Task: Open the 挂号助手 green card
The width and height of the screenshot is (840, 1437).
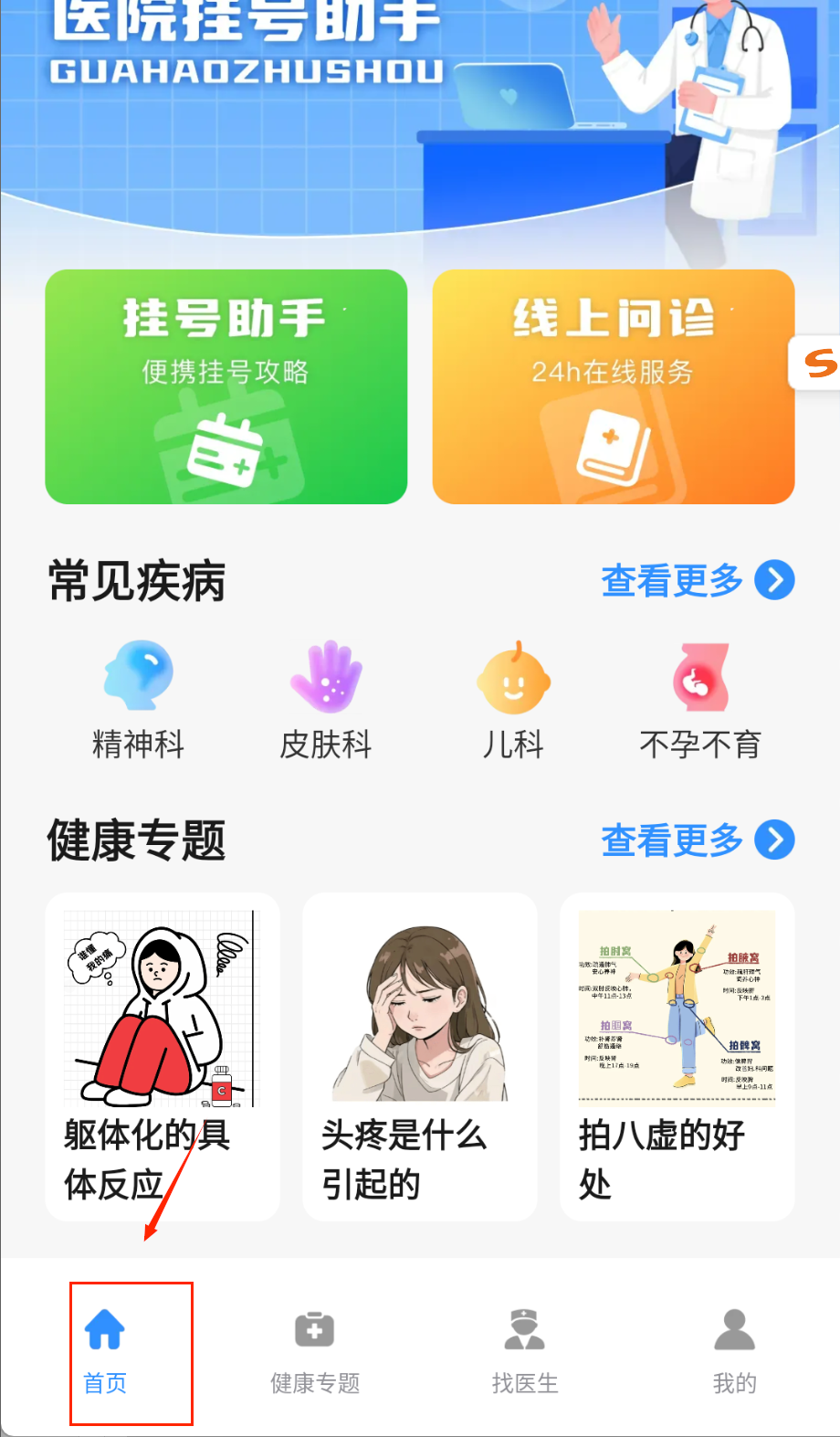Action: coord(226,386)
